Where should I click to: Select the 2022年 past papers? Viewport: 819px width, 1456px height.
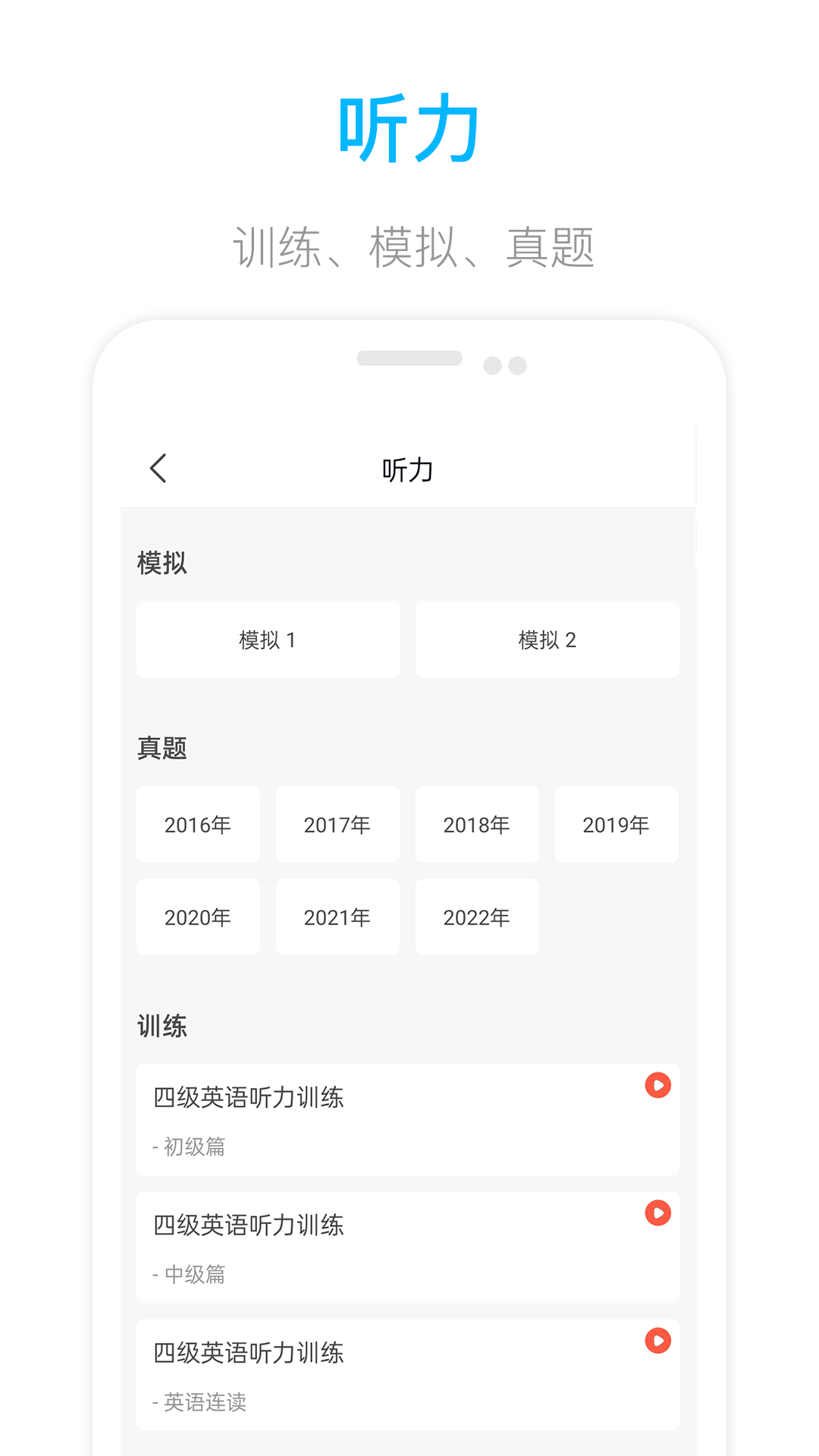click(477, 917)
